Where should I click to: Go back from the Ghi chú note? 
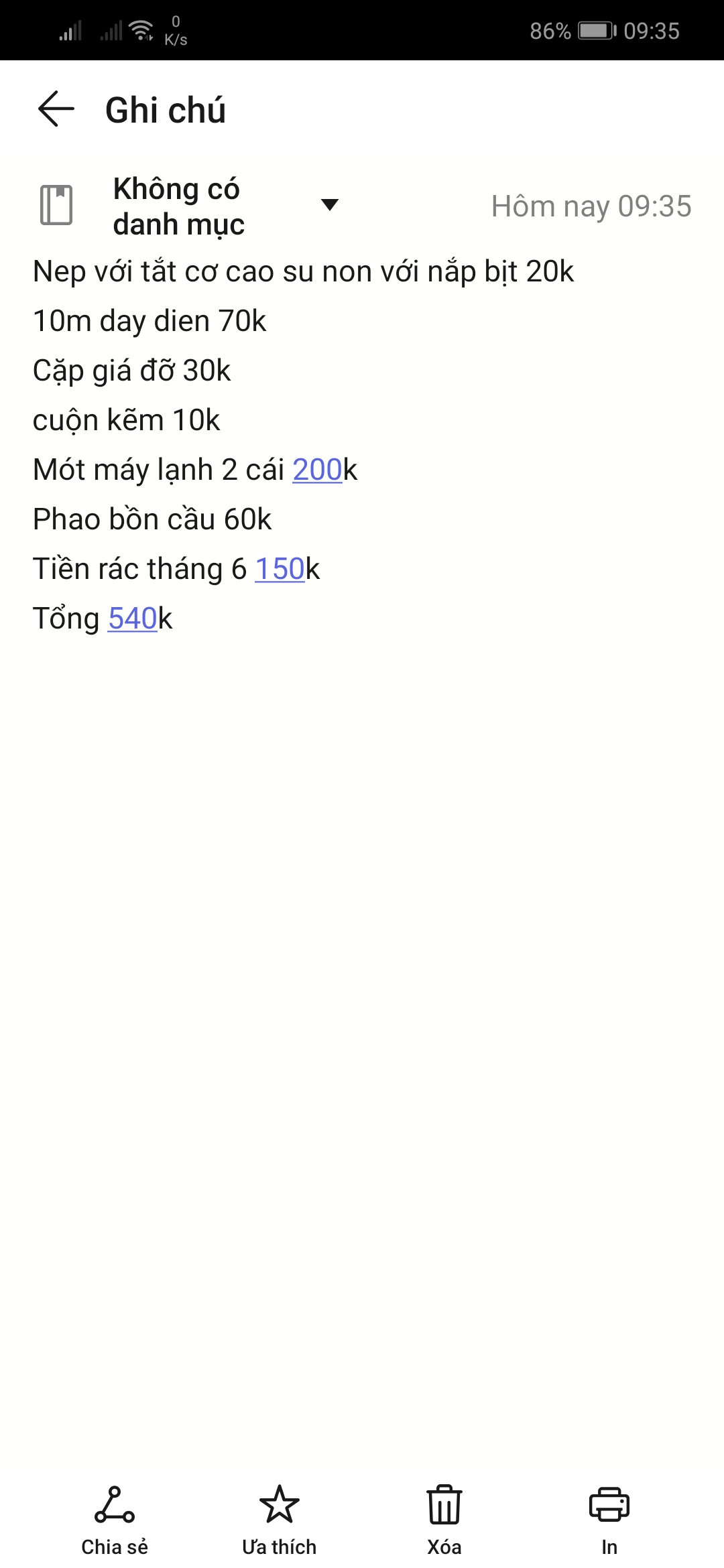point(56,109)
